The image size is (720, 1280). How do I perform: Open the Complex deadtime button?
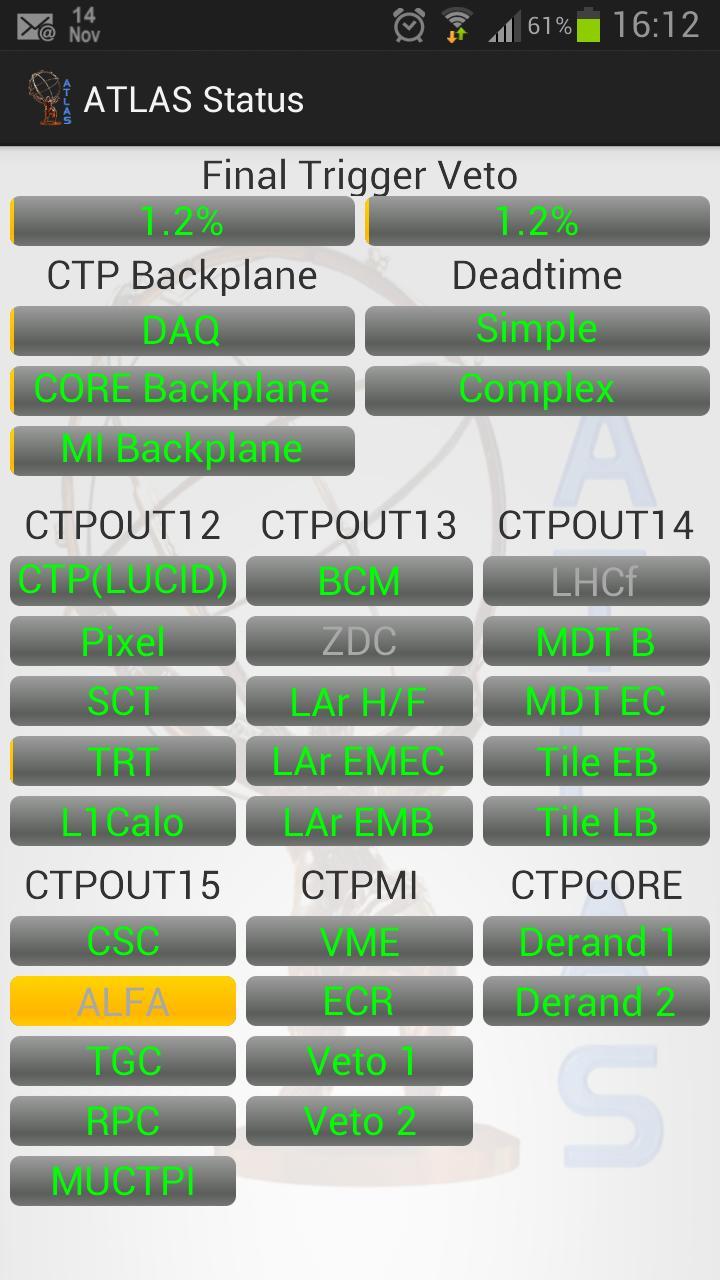(537, 391)
